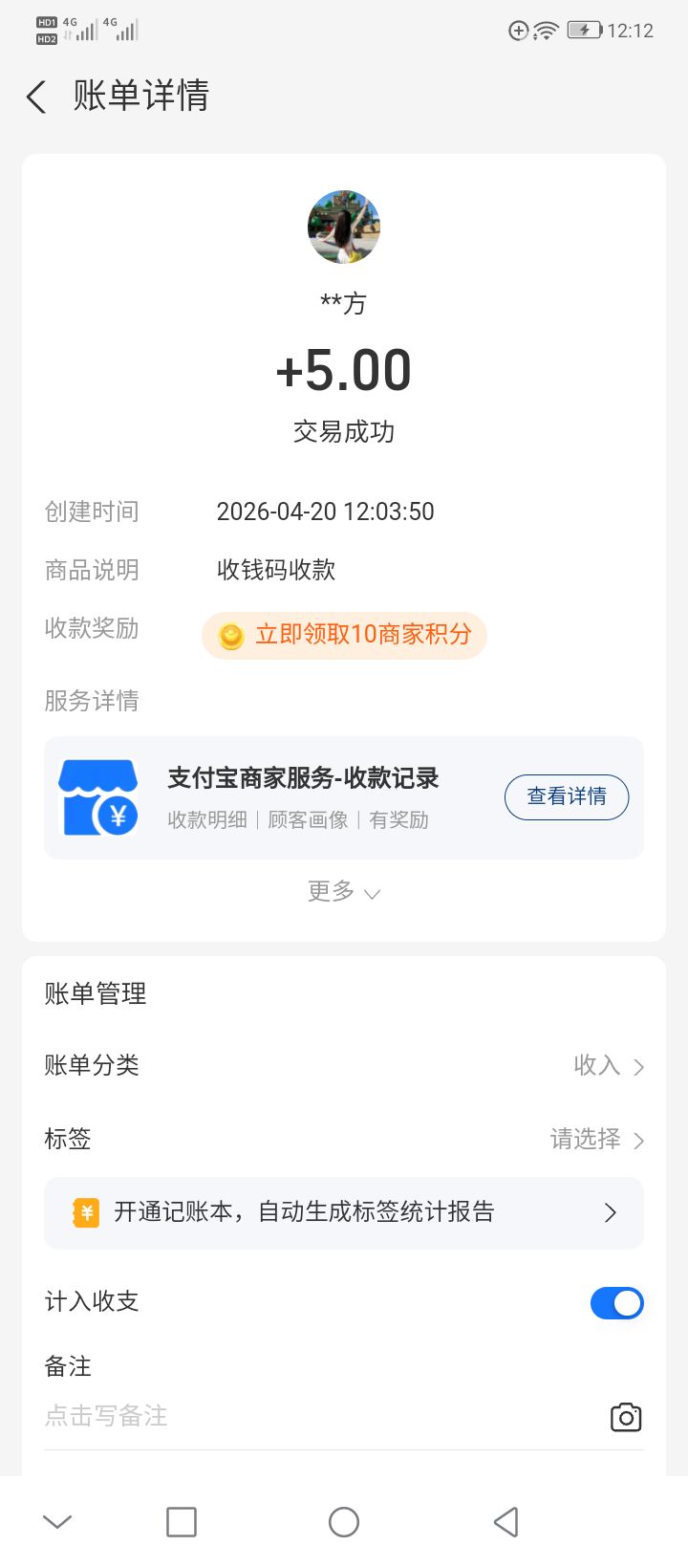The height and width of the screenshot is (1568, 688).
Task: Show recent apps with the square button
Action: [182, 1521]
